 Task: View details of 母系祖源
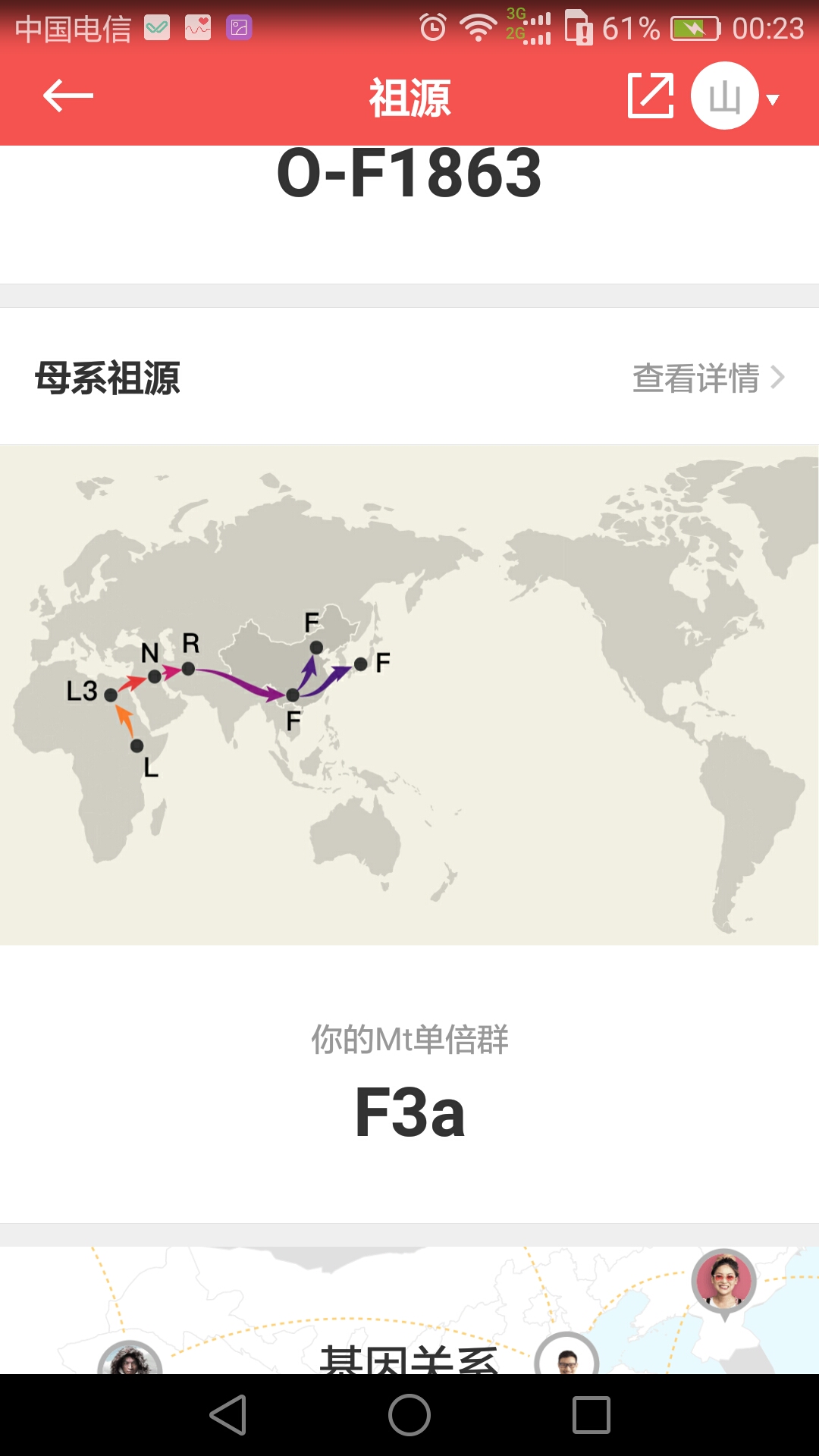708,378
